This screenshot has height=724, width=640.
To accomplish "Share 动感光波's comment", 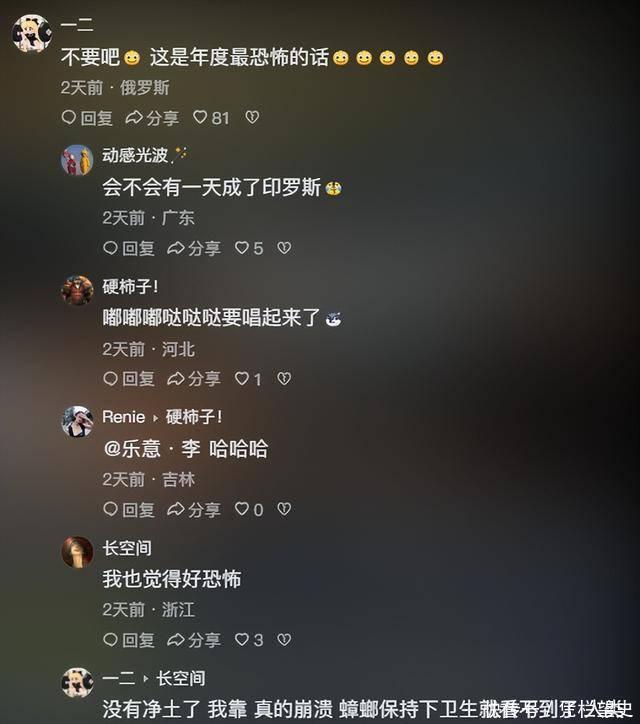I will tap(194, 248).
